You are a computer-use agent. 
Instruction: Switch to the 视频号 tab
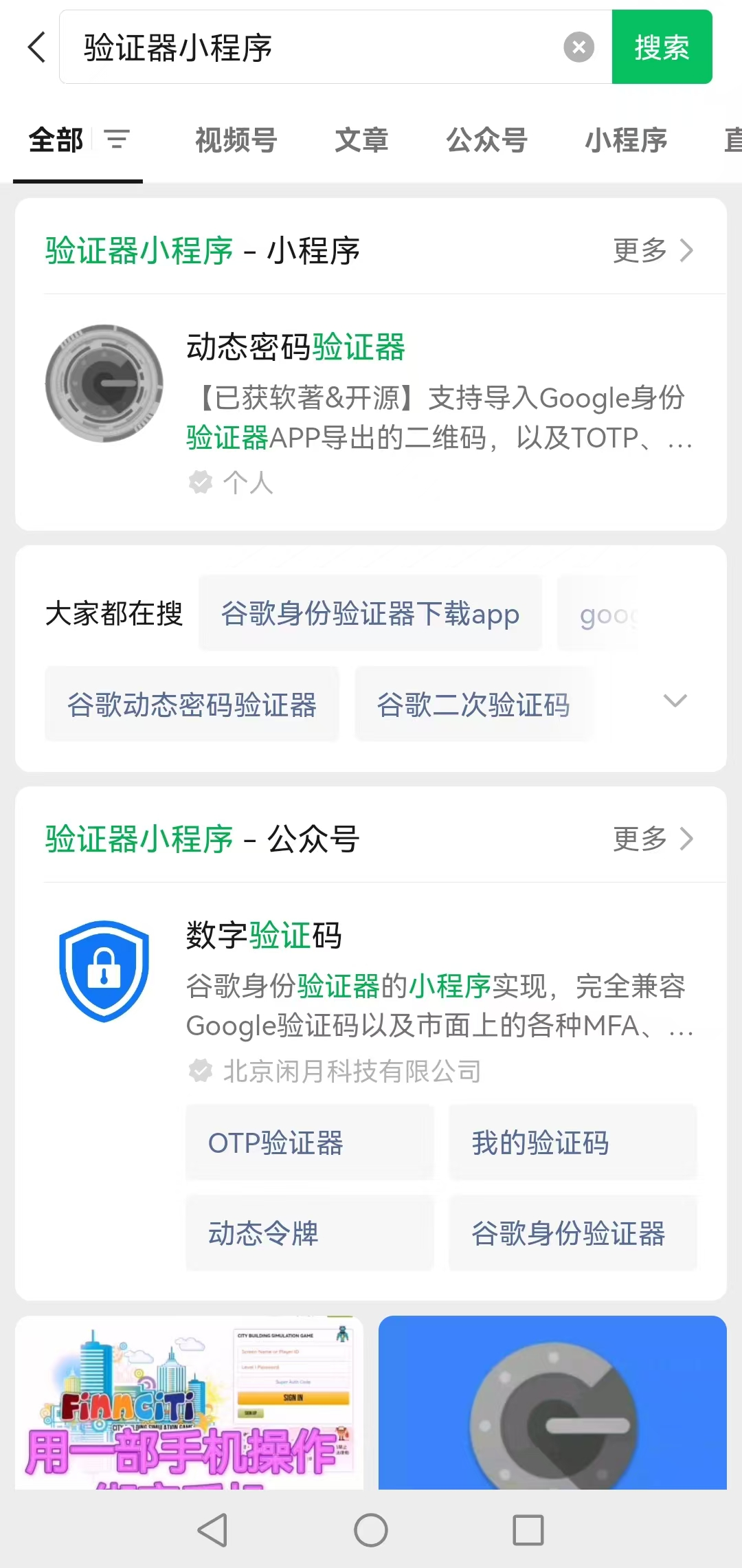235,140
